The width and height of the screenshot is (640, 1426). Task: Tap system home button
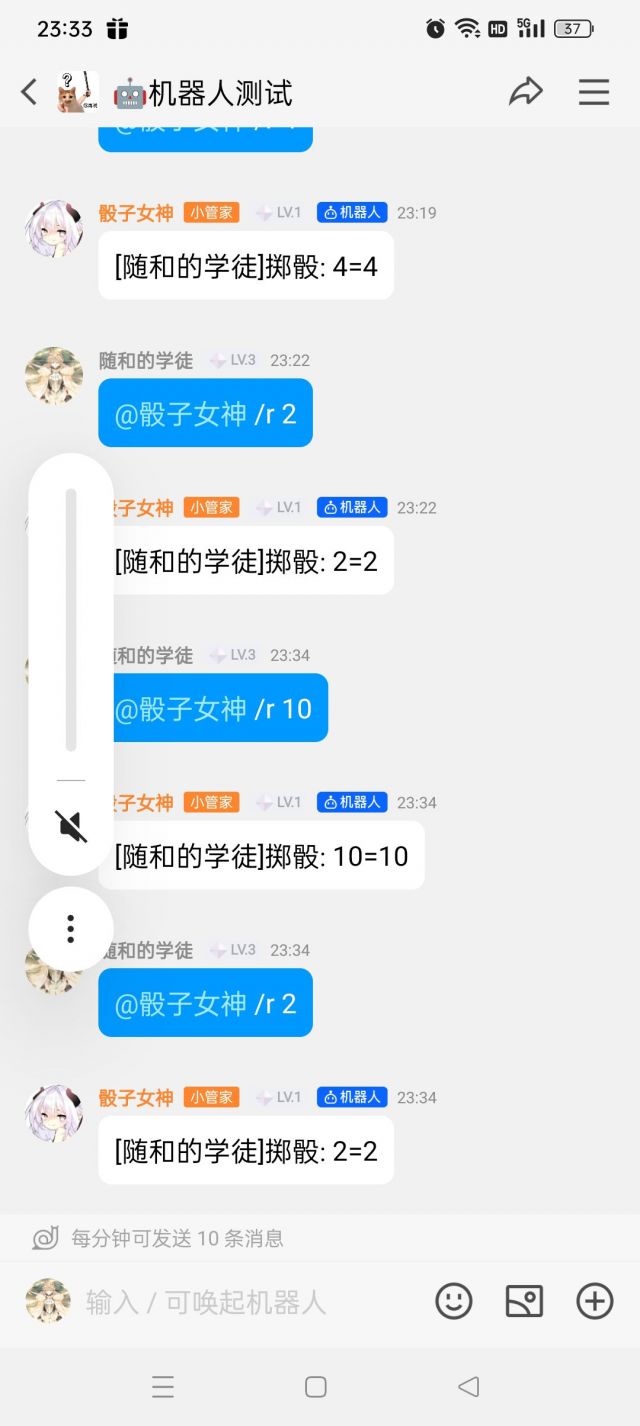316,1386
